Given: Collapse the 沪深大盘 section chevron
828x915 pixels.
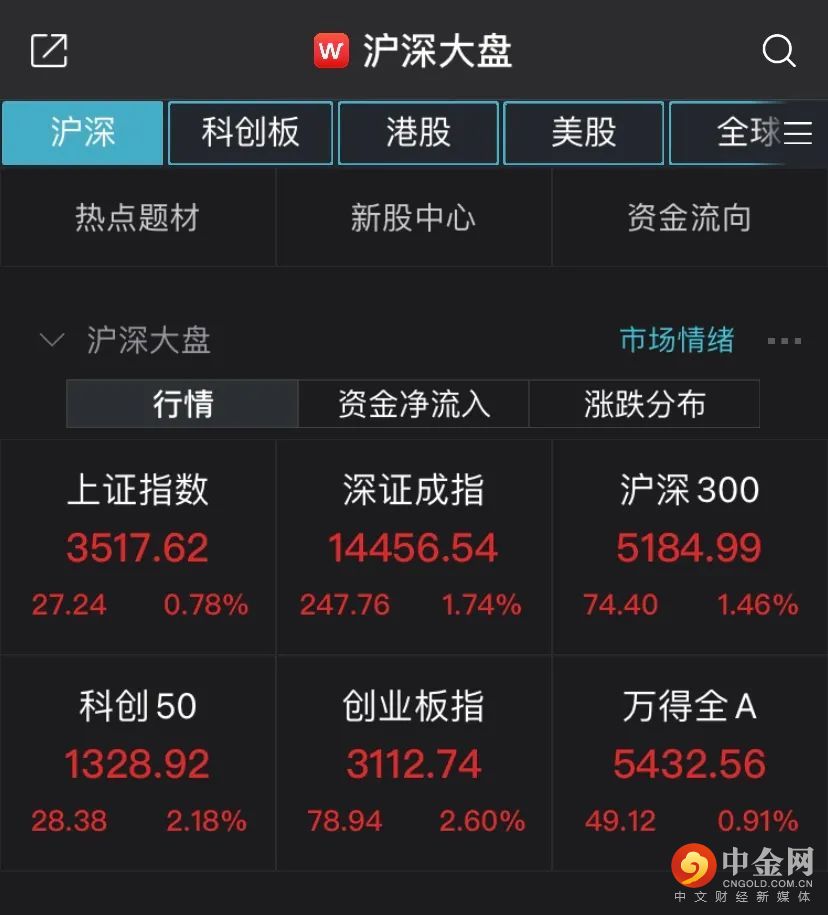Looking at the screenshot, I should coord(51,340).
